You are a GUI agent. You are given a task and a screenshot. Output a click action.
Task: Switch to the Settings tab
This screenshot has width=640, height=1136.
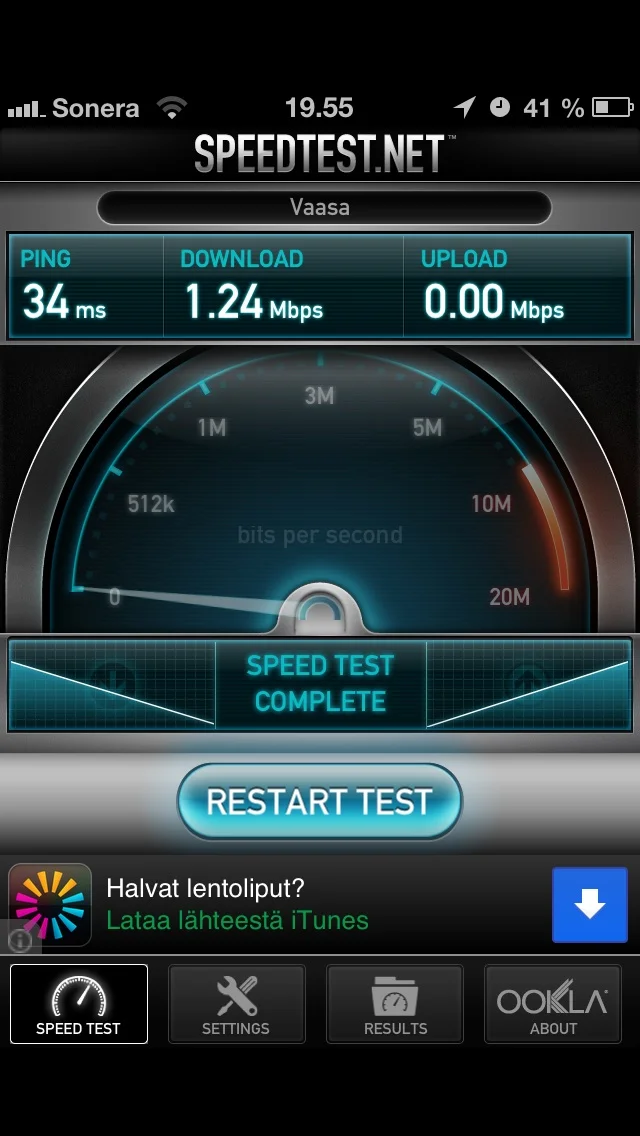click(236, 1005)
